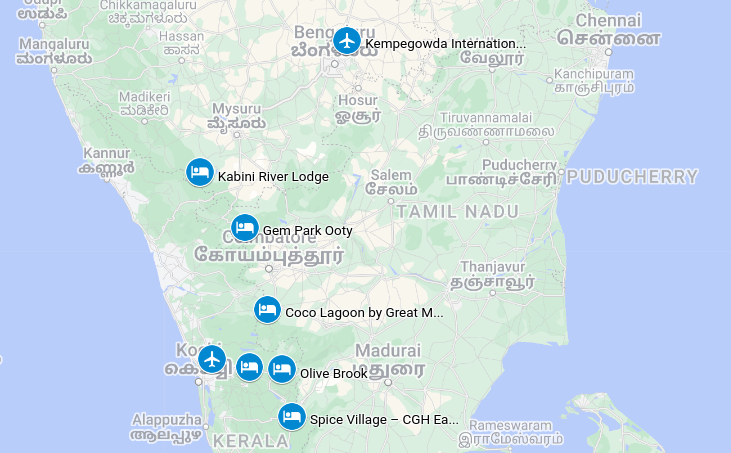Screen dimensions: 731x453
Task: Open Coco Lagoon by Great M... marker
Action: pyautogui.click(x=267, y=310)
